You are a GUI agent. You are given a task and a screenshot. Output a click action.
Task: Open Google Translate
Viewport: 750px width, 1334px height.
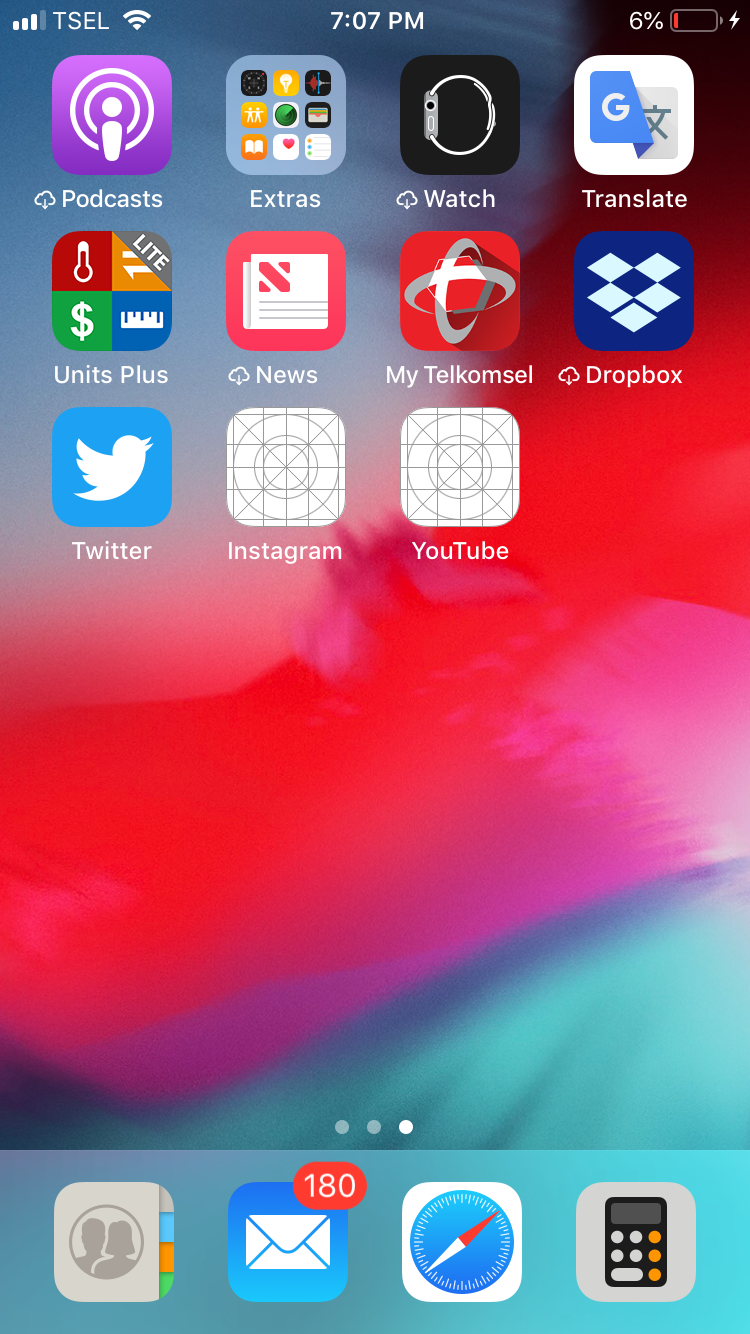[x=634, y=115]
